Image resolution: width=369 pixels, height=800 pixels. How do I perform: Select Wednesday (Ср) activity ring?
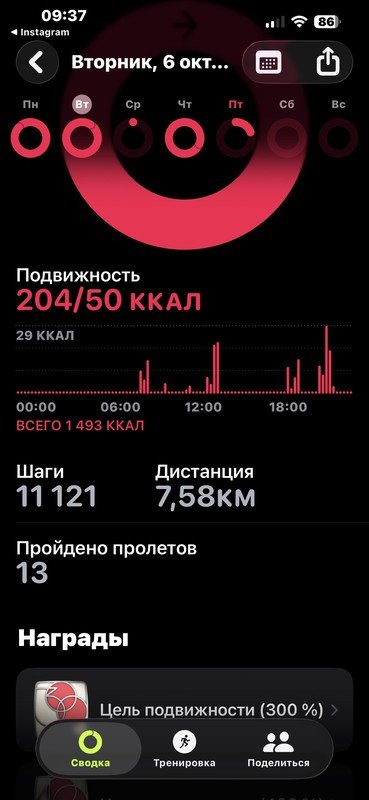[x=133, y=138]
